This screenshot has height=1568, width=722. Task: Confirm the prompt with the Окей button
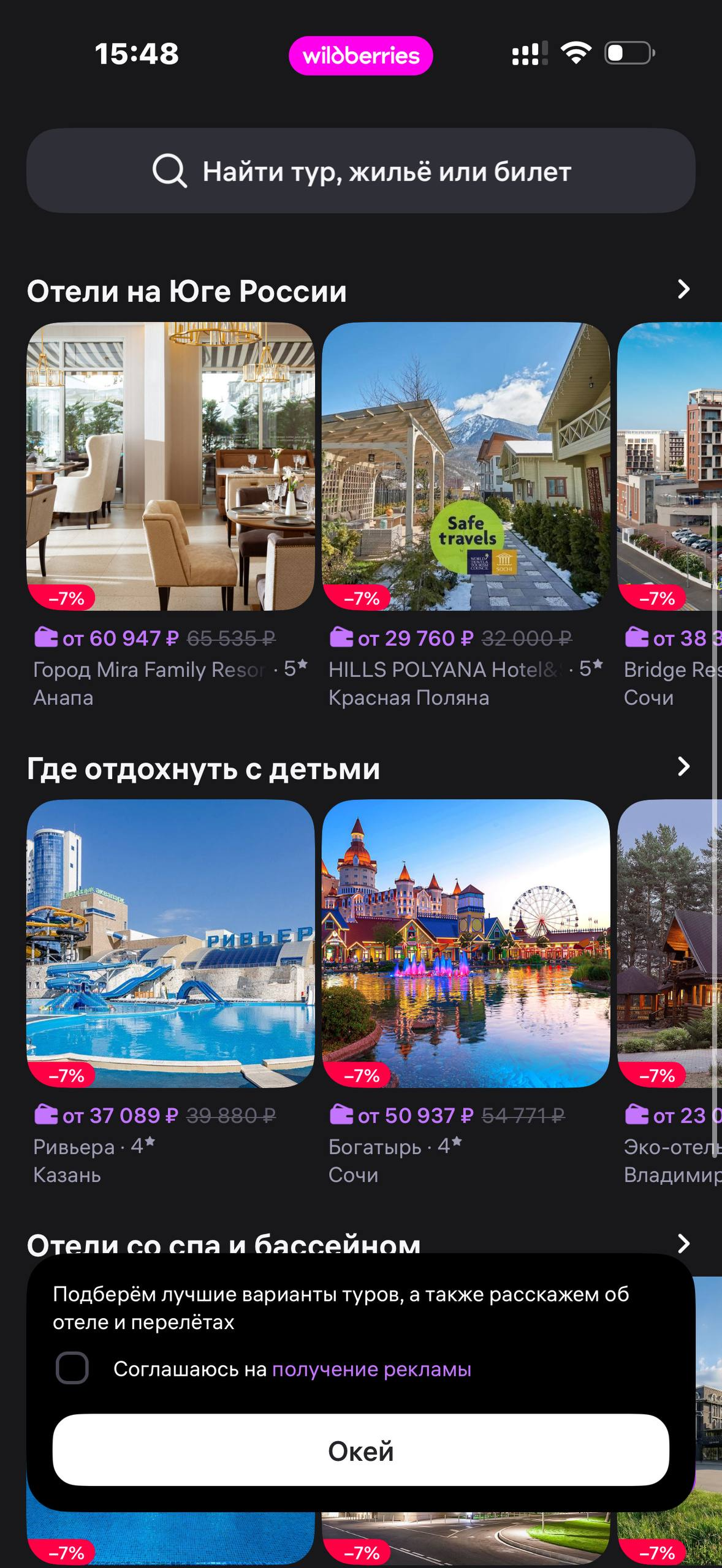click(360, 1450)
